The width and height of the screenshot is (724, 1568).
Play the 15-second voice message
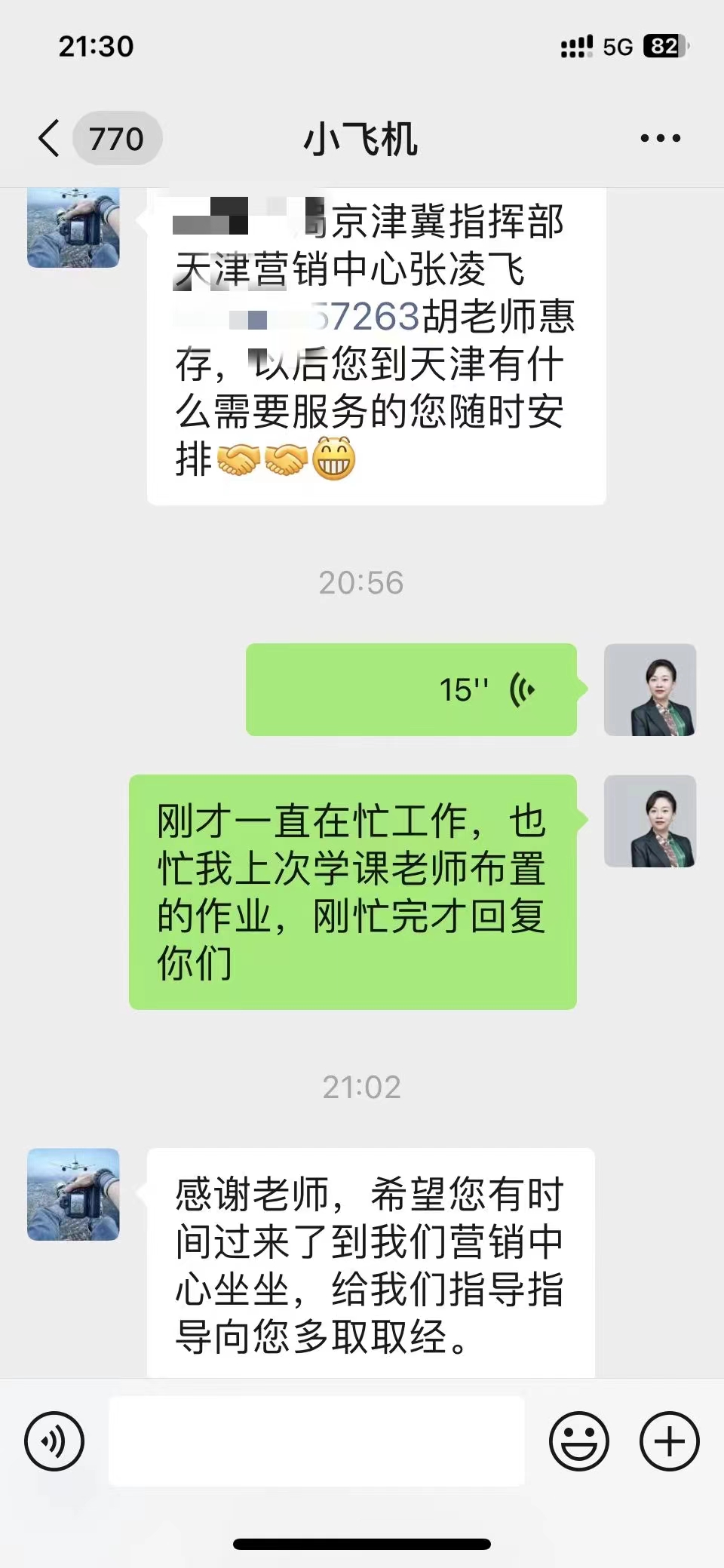coord(411,689)
